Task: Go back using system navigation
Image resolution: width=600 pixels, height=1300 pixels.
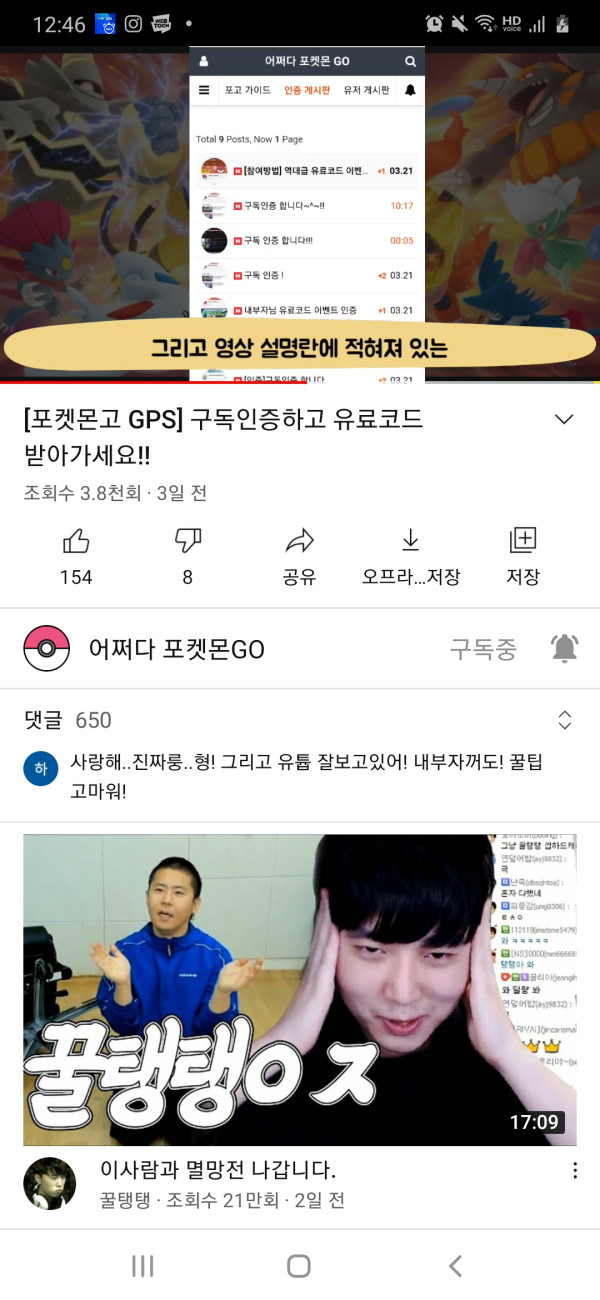Action: pyautogui.click(x=455, y=1266)
